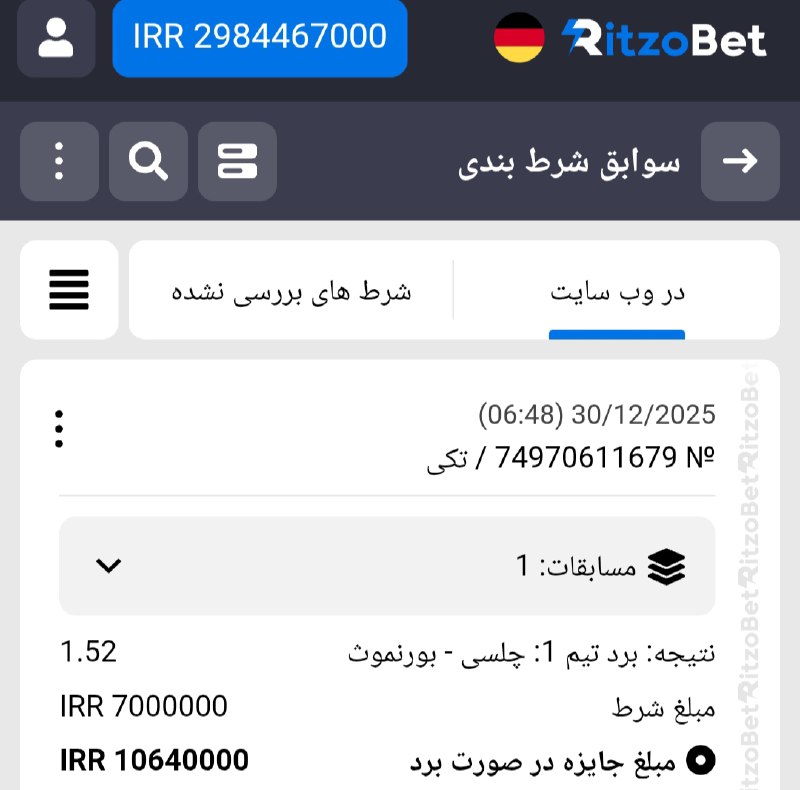Open the user profile icon
This screenshot has width=800, height=790.
pyautogui.click(x=57, y=38)
